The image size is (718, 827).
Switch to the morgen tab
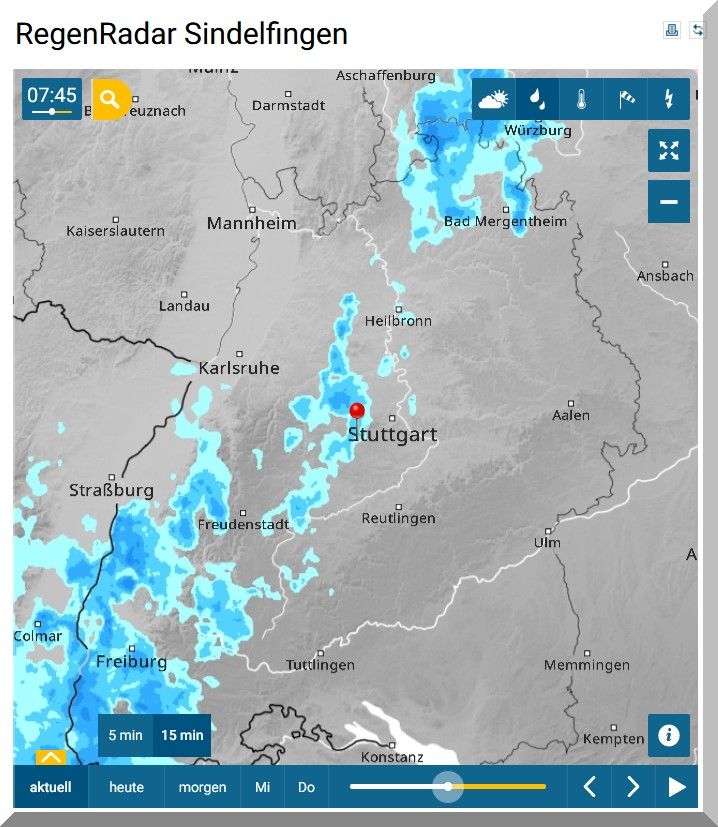tap(202, 787)
